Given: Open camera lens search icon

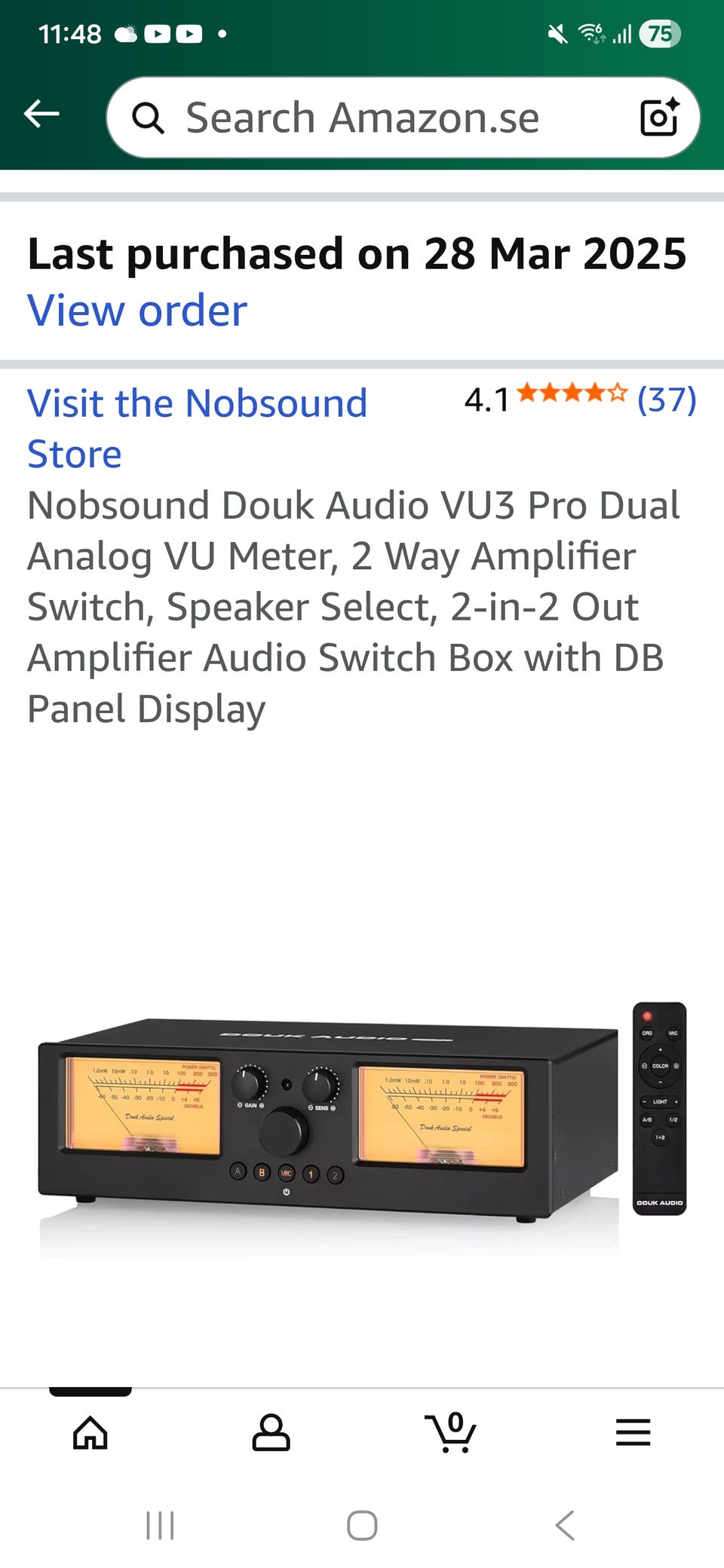Looking at the screenshot, I should 658,118.
